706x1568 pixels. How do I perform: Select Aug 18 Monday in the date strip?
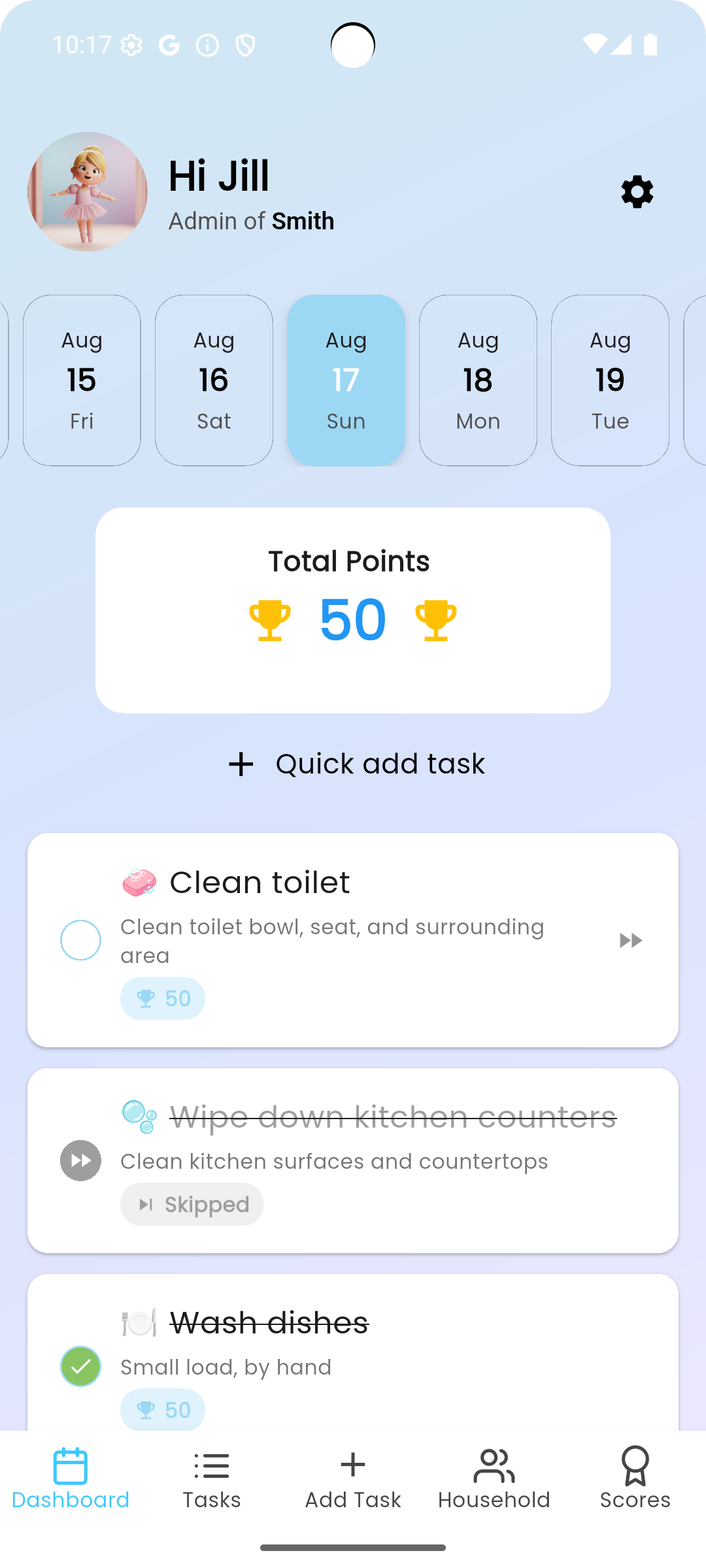(477, 379)
